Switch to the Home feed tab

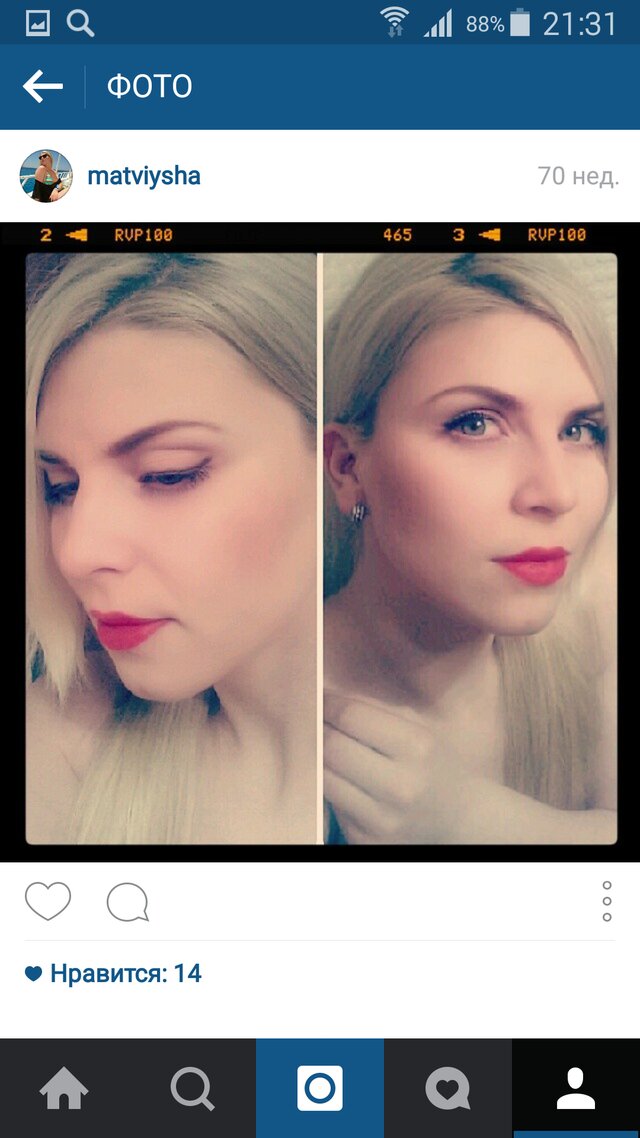click(x=64, y=1088)
